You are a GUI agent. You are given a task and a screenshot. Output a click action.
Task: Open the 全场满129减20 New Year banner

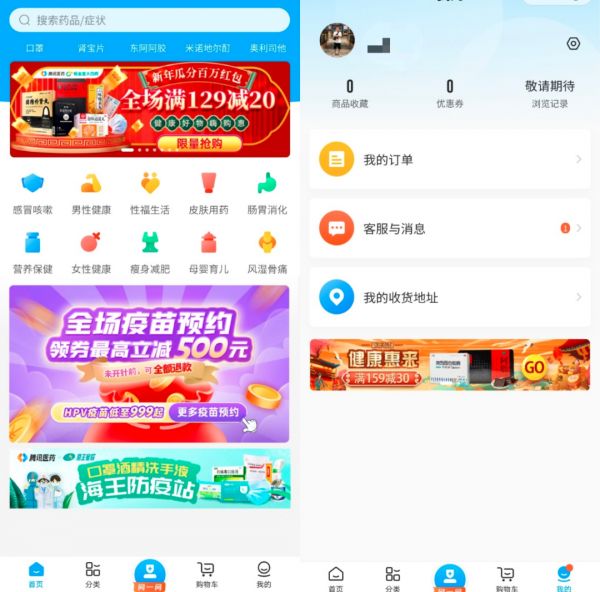(x=150, y=109)
